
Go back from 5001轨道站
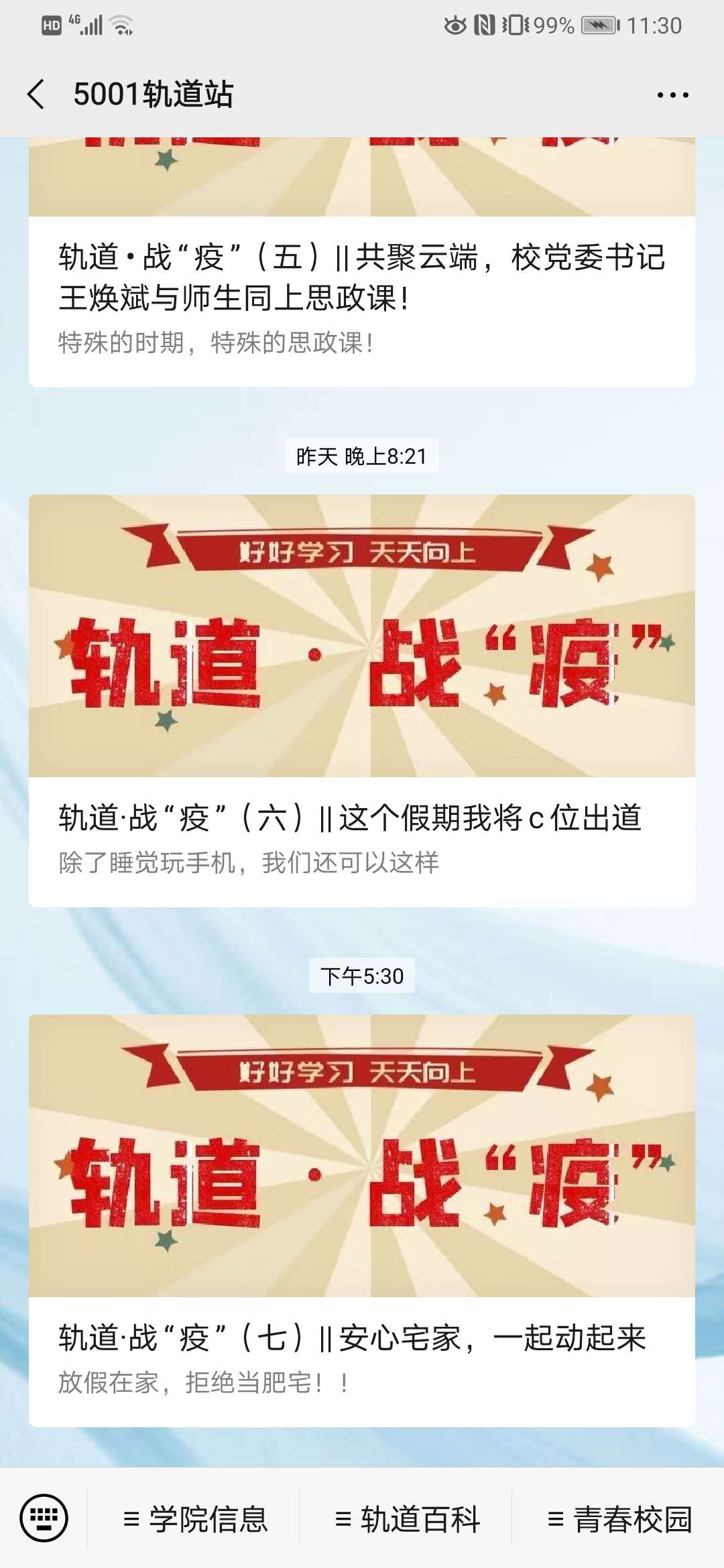click(x=37, y=94)
